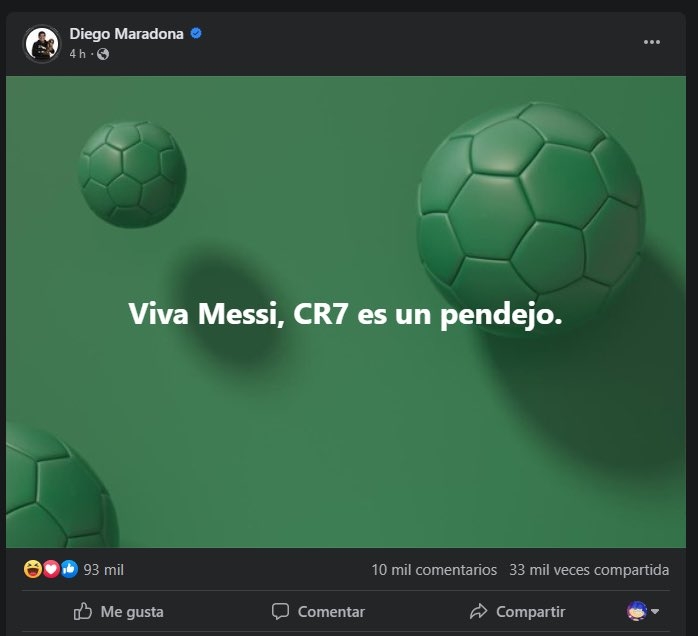
Task: Open Diego Maradona's profile picture
Action: (42, 43)
